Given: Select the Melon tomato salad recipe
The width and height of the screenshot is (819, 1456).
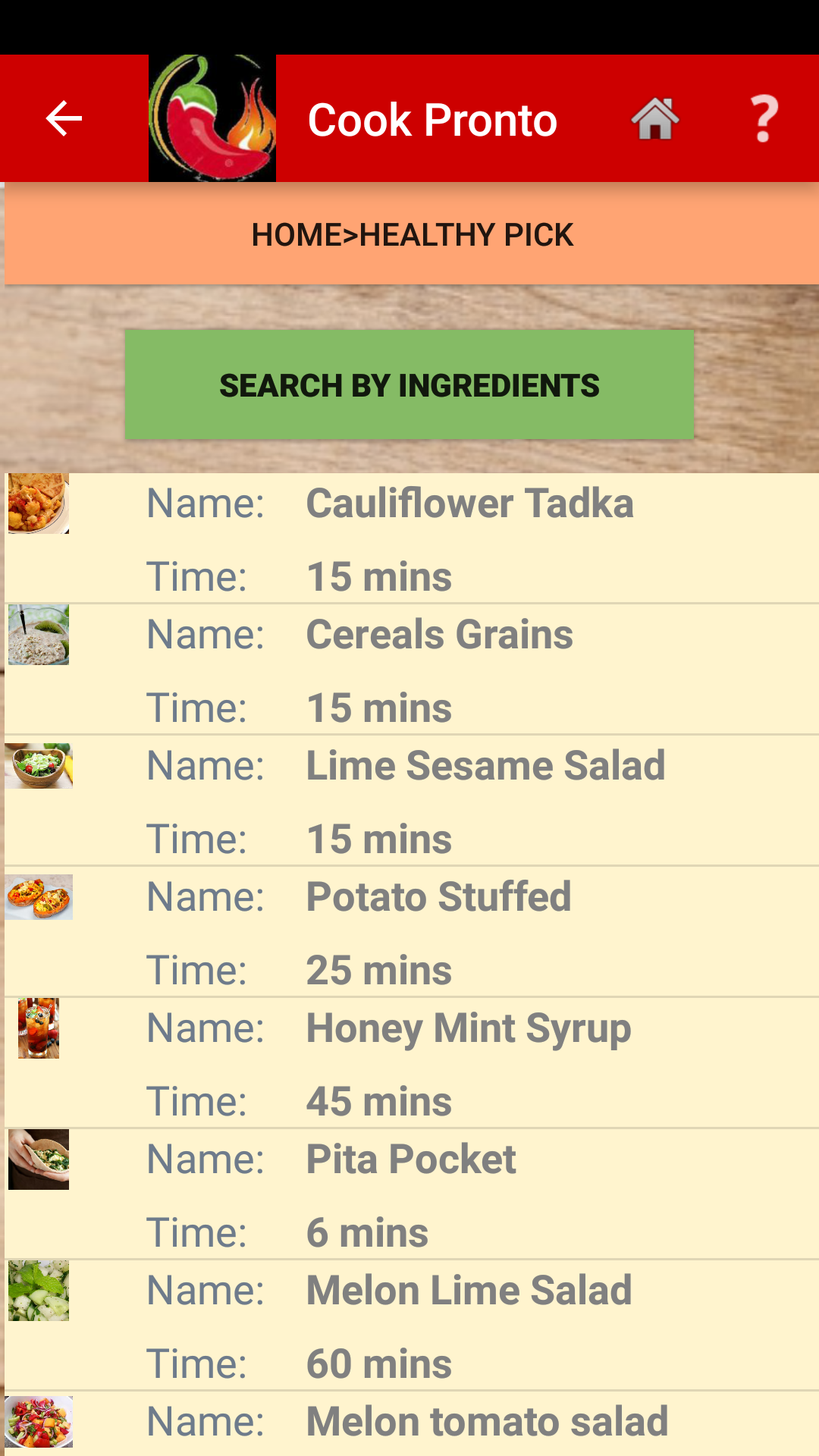Looking at the screenshot, I should (412, 1424).
